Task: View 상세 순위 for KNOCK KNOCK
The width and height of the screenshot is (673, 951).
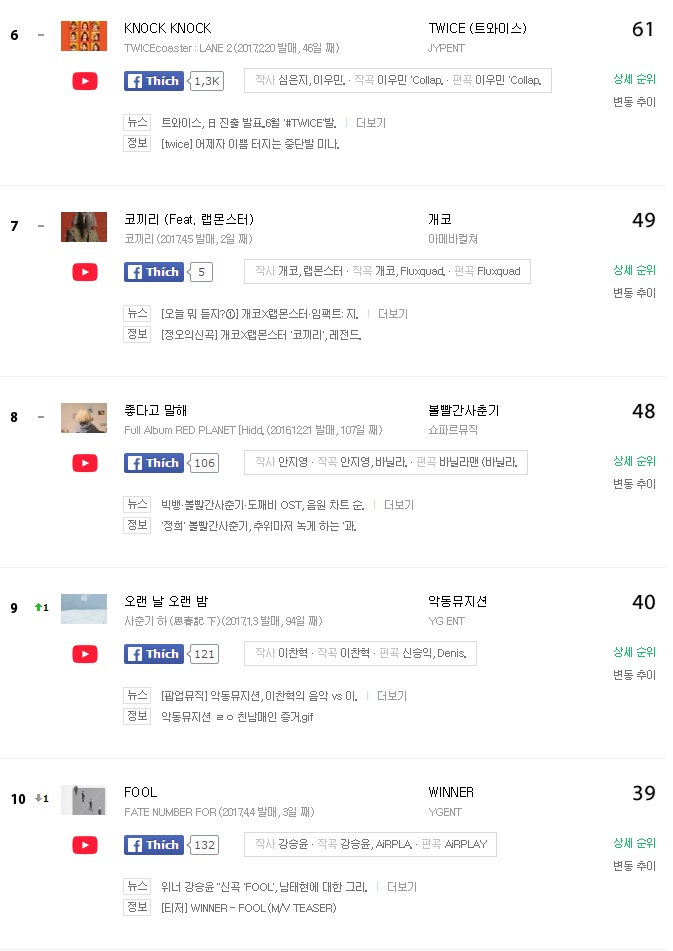Action: pyautogui.click(x=634, y=78)
